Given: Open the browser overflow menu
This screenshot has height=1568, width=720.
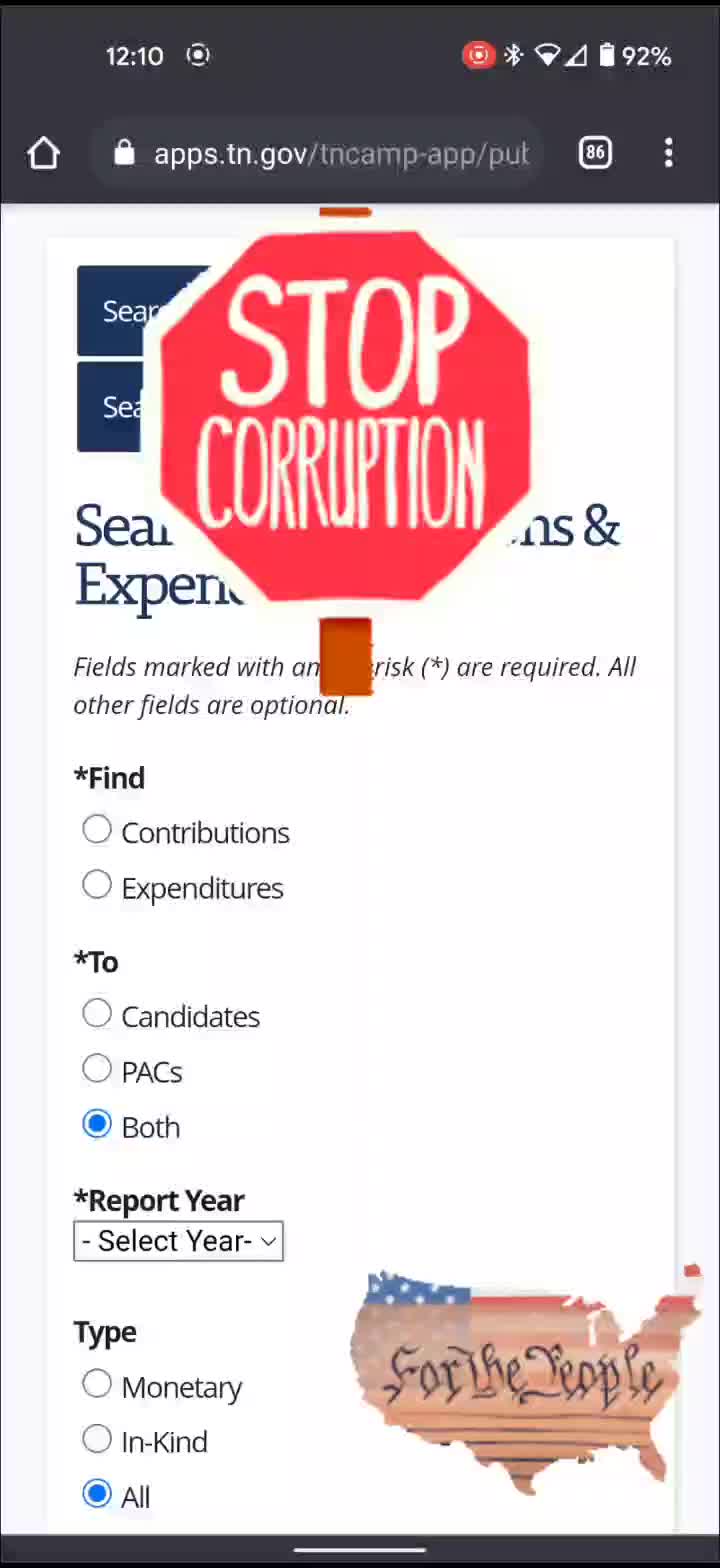Looking at the screenshot, I should (x=668, y=153).
